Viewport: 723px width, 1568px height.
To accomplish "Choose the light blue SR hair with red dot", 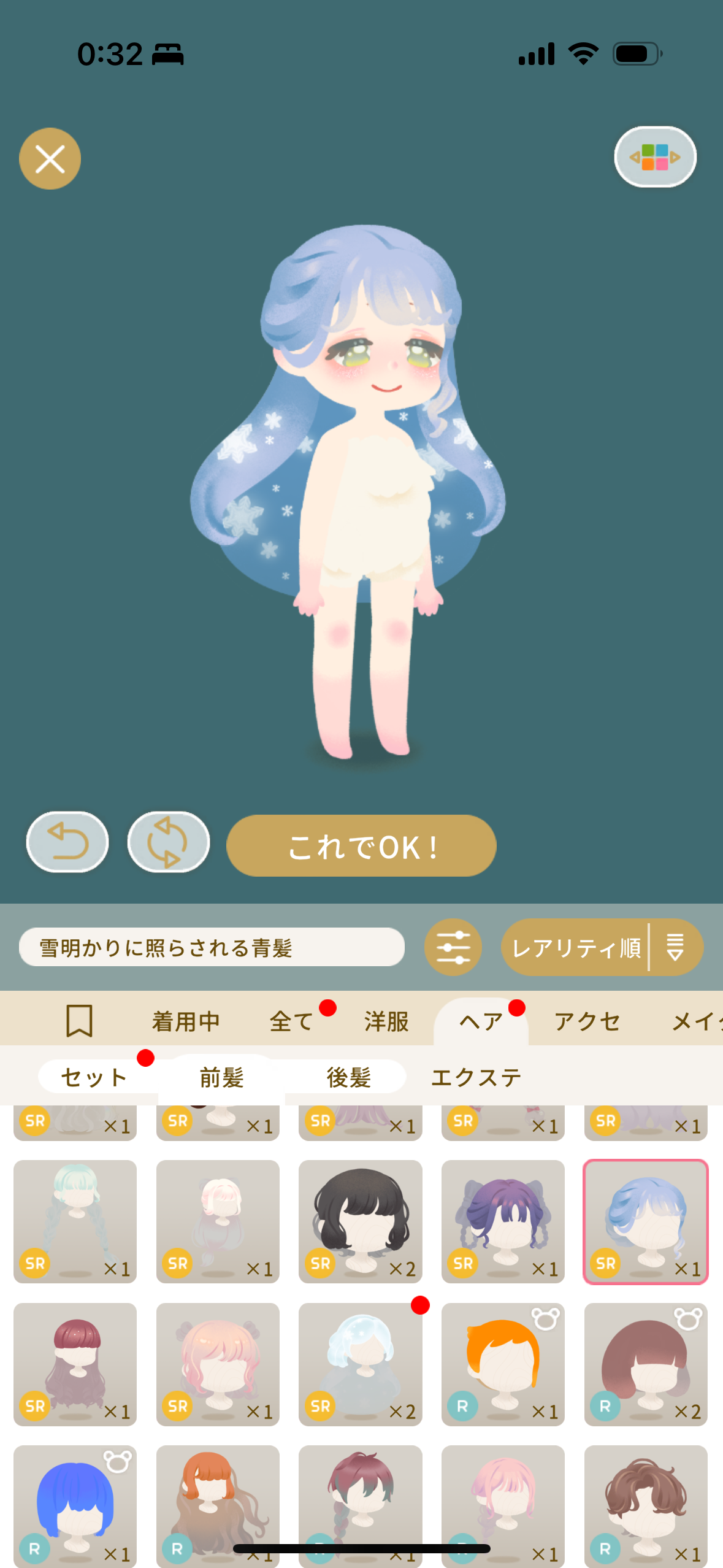I will [361, 1364].
